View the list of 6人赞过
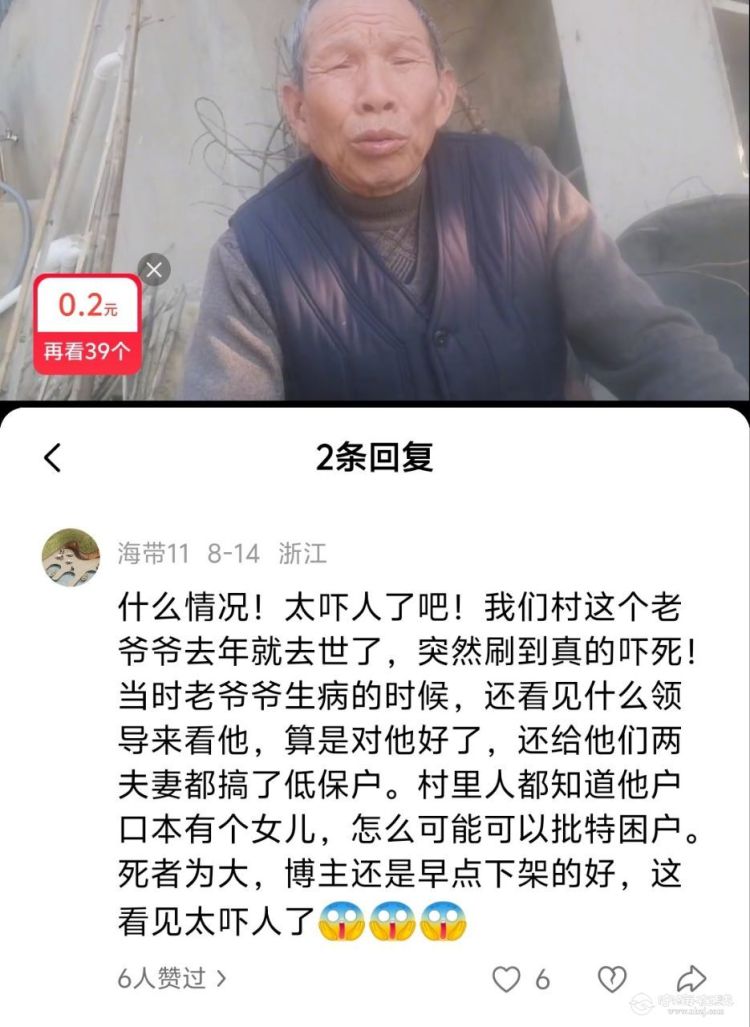The image size is (750, 1027). [171, 978]
